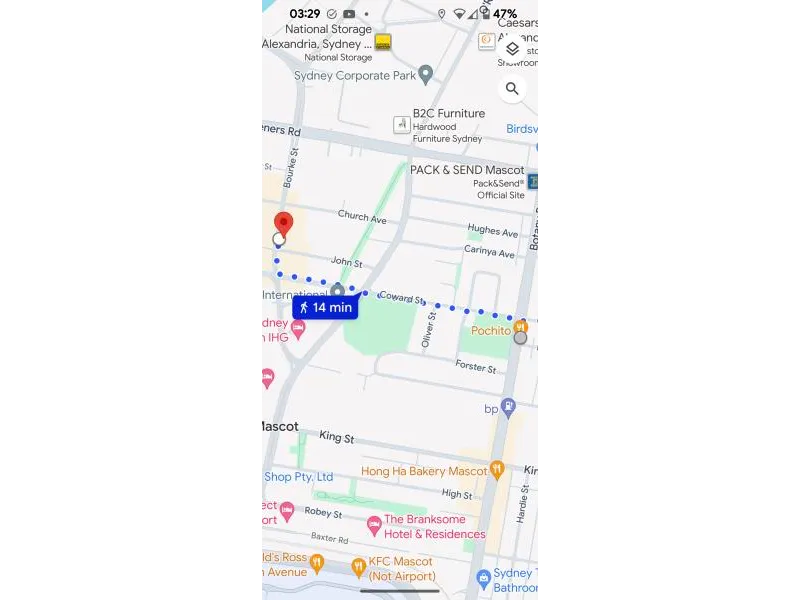Open B2C Furniture place marker
Image resolution: width=800 pixels, height=600 pixels.
point(401,124)
